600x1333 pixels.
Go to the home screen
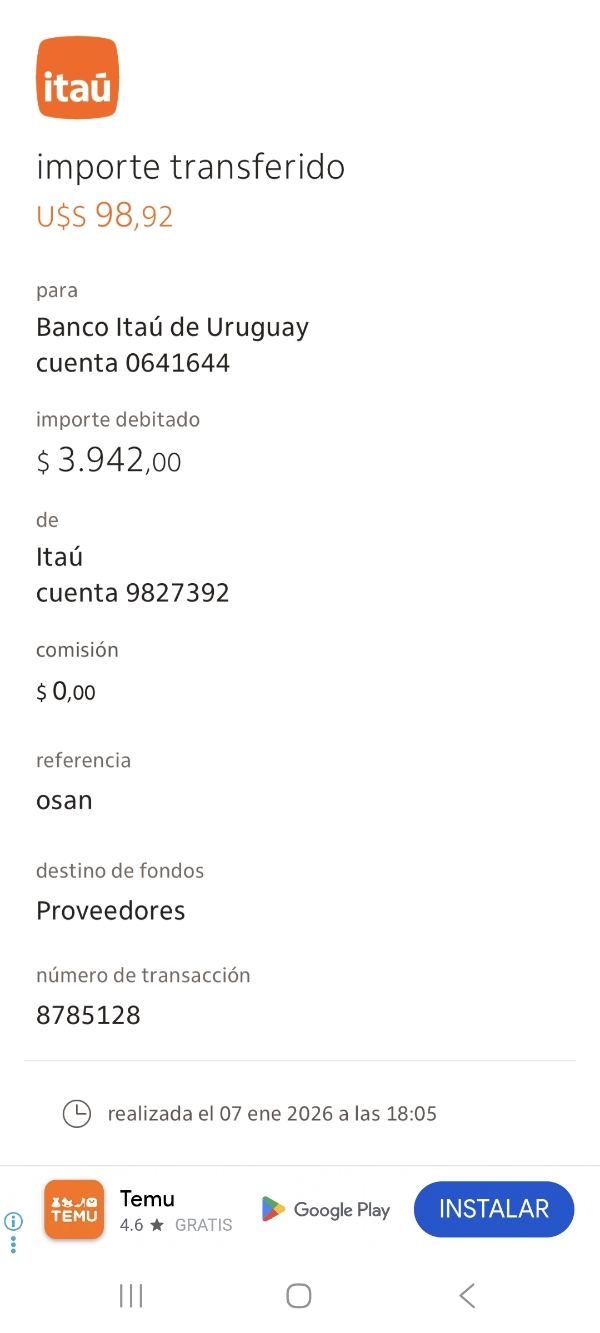point(299,1296)
